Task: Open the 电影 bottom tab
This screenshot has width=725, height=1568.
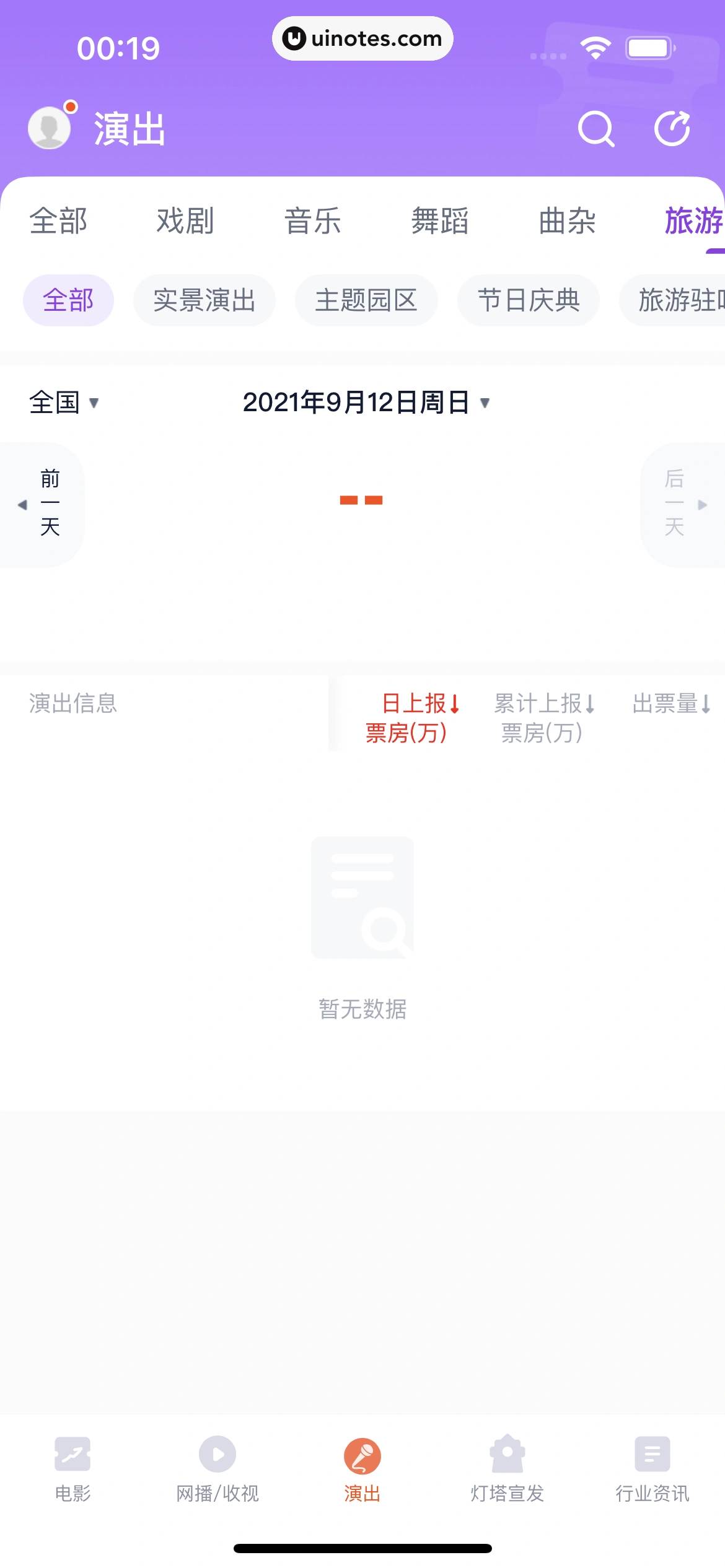Action: [x=72, y=1469]
